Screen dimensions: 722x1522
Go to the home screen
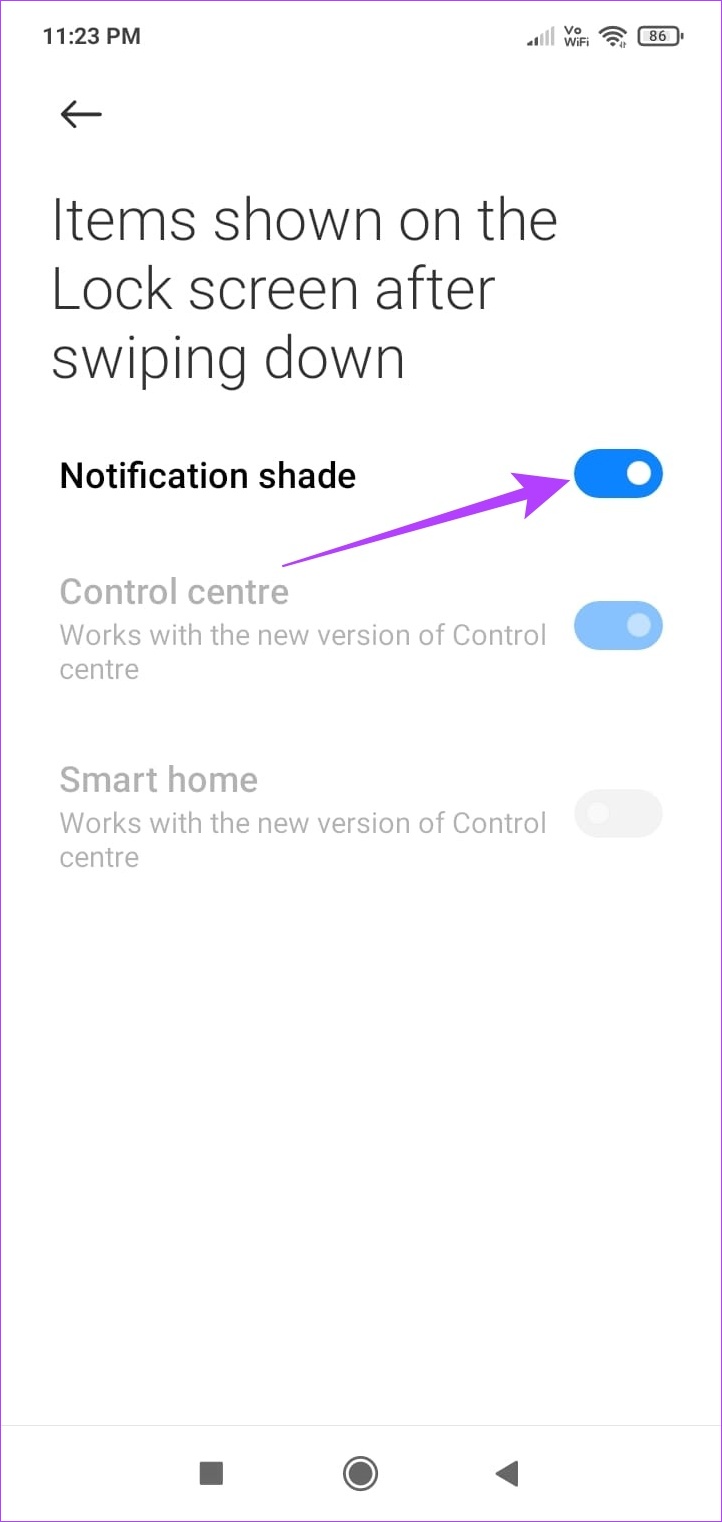pyautogui.click(x=360, y=1473)
